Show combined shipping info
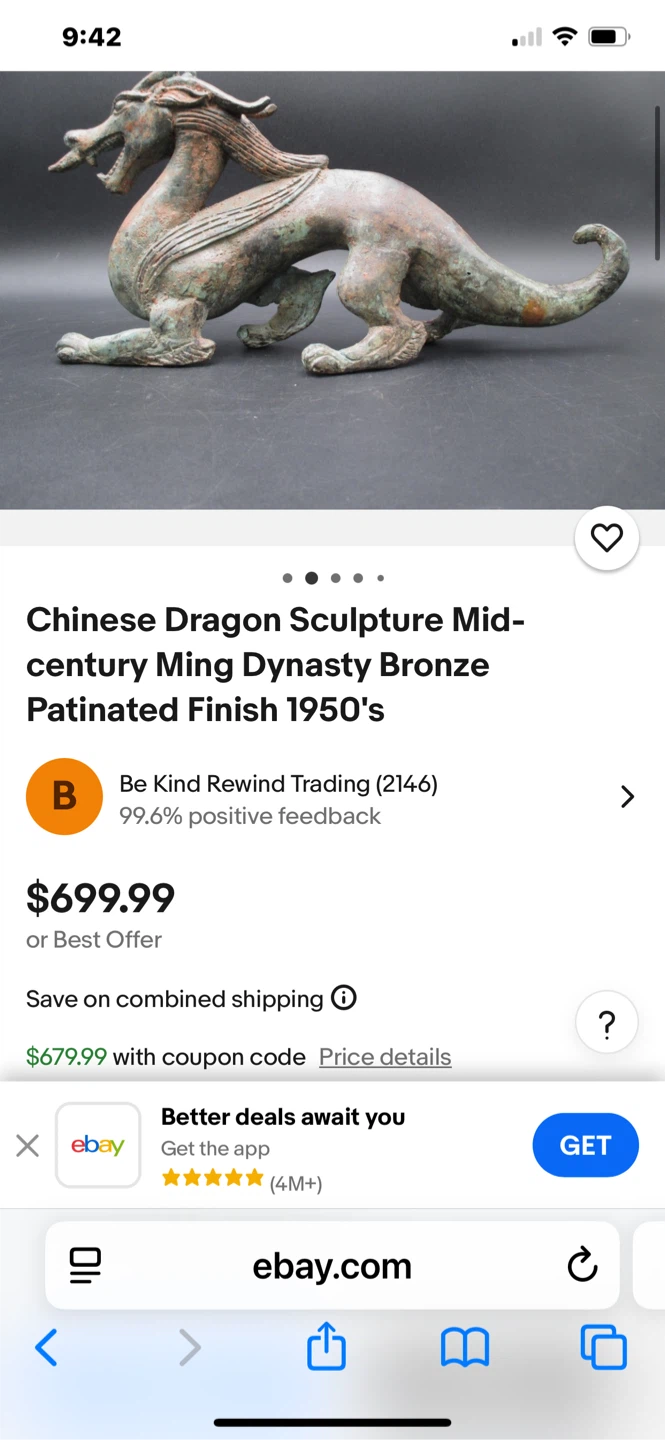 344,998
